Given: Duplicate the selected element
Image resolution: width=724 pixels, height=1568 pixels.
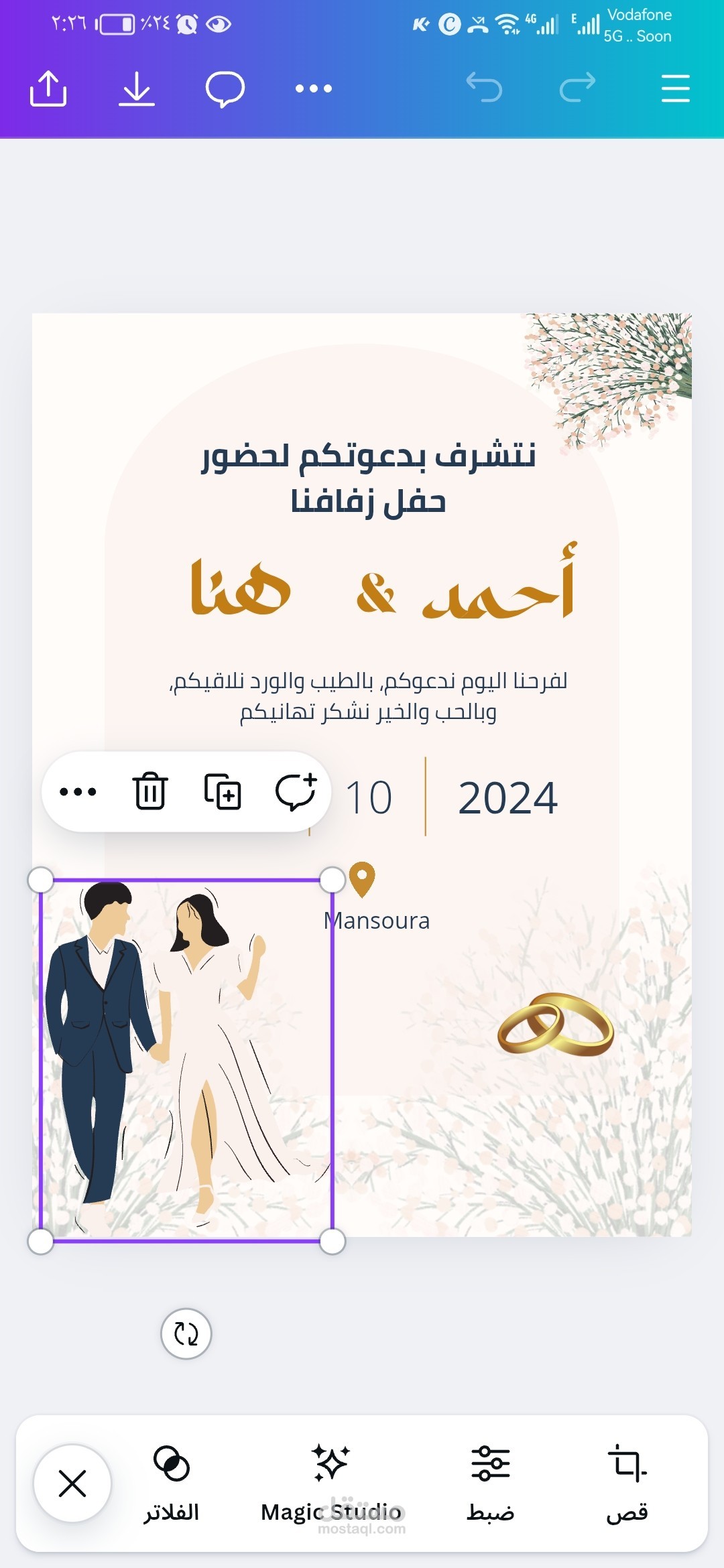Looking at the screenshot, I should click(223, 791).
